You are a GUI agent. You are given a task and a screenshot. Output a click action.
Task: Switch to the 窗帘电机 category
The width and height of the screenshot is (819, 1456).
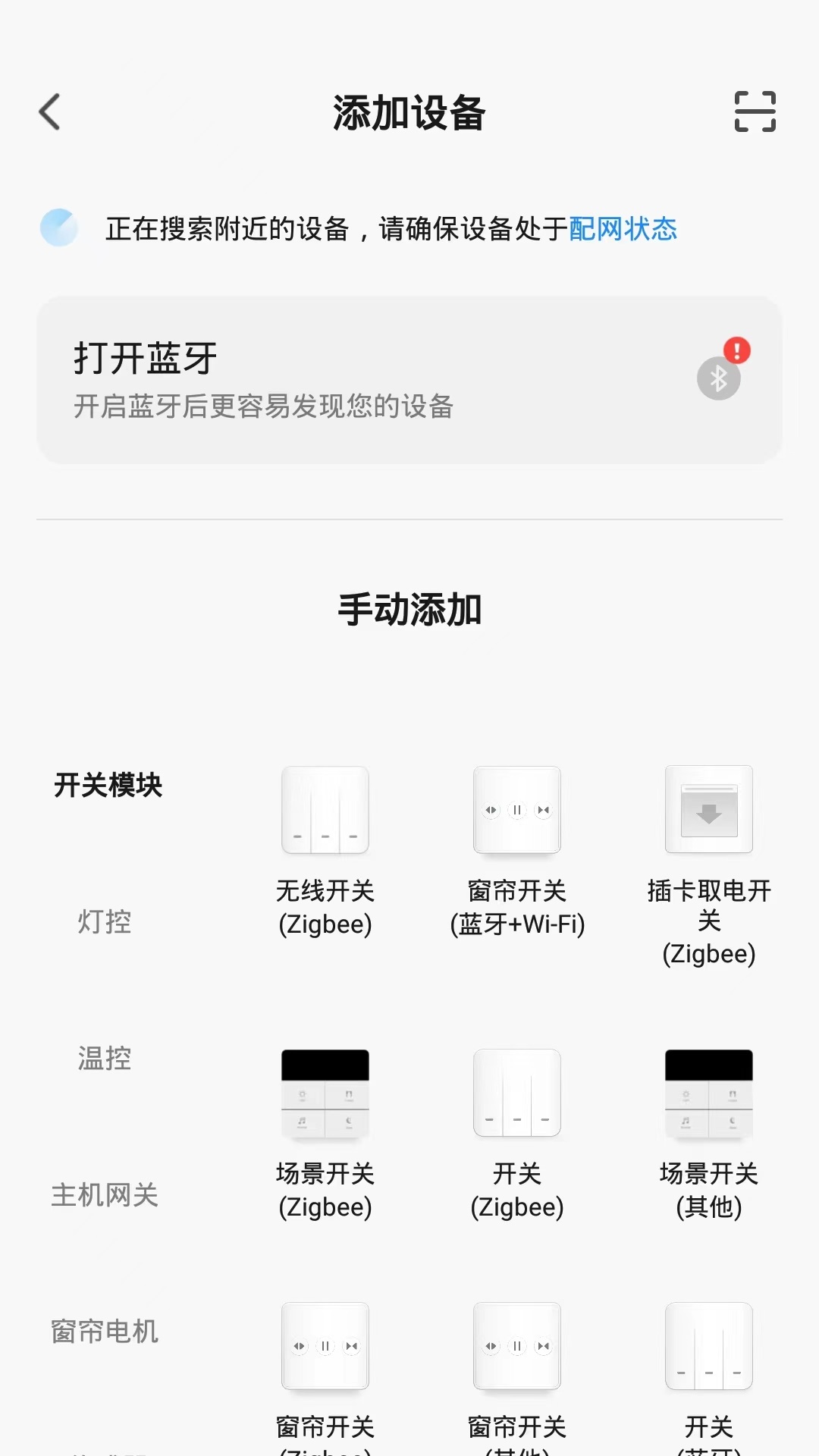105,1331
